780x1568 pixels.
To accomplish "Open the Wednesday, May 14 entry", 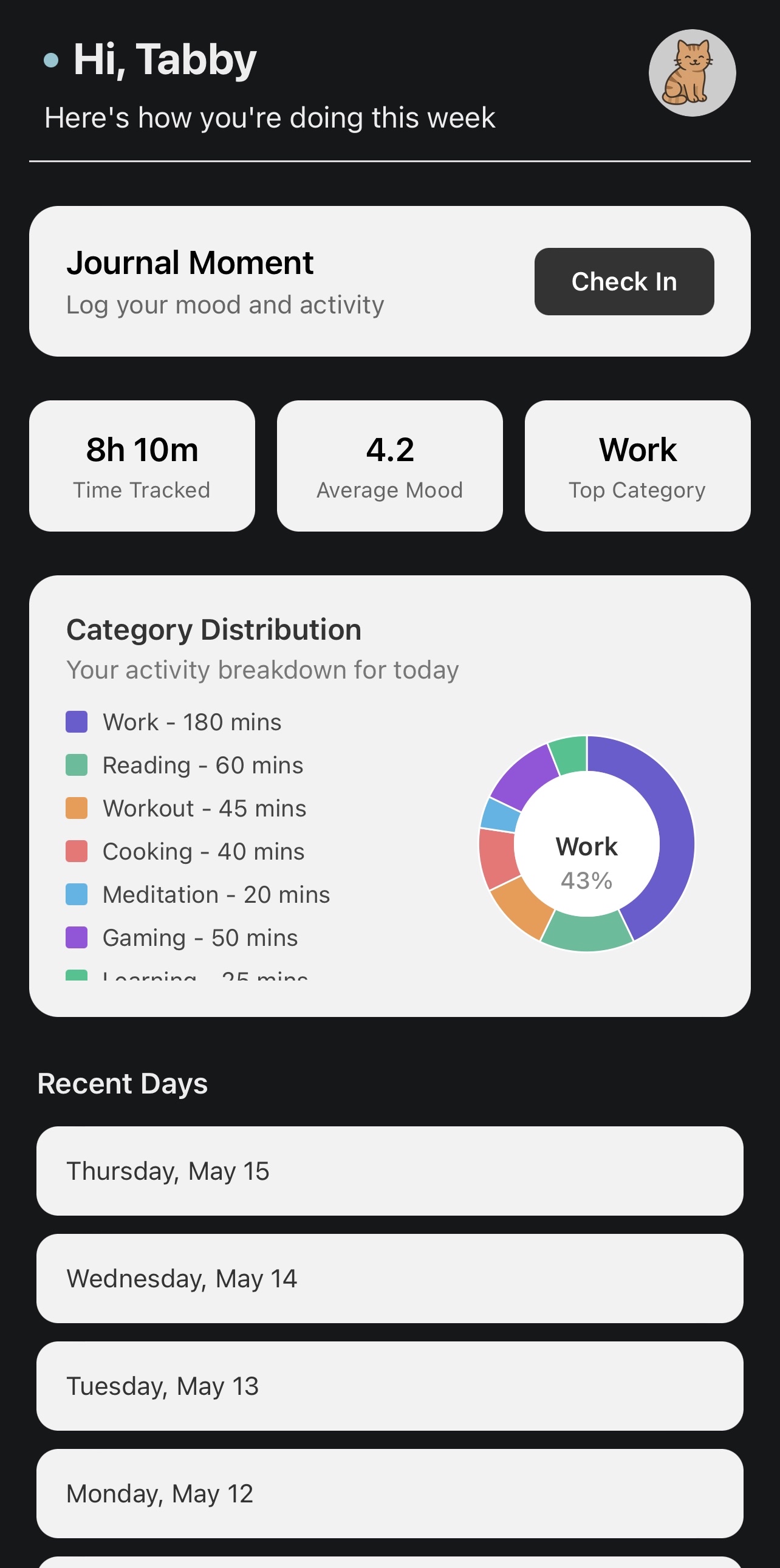I will coord(389,1278).
